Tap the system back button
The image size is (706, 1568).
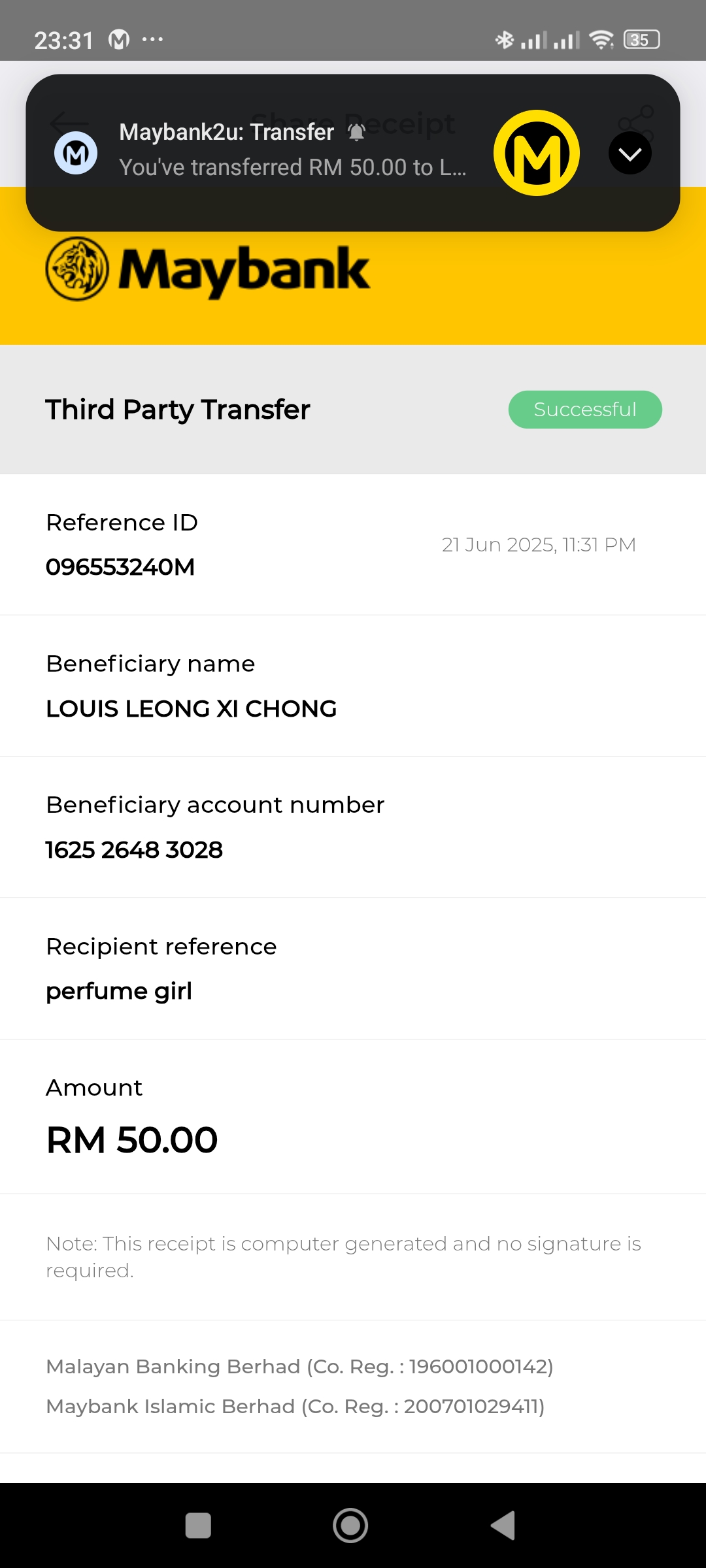[503, 1525]
